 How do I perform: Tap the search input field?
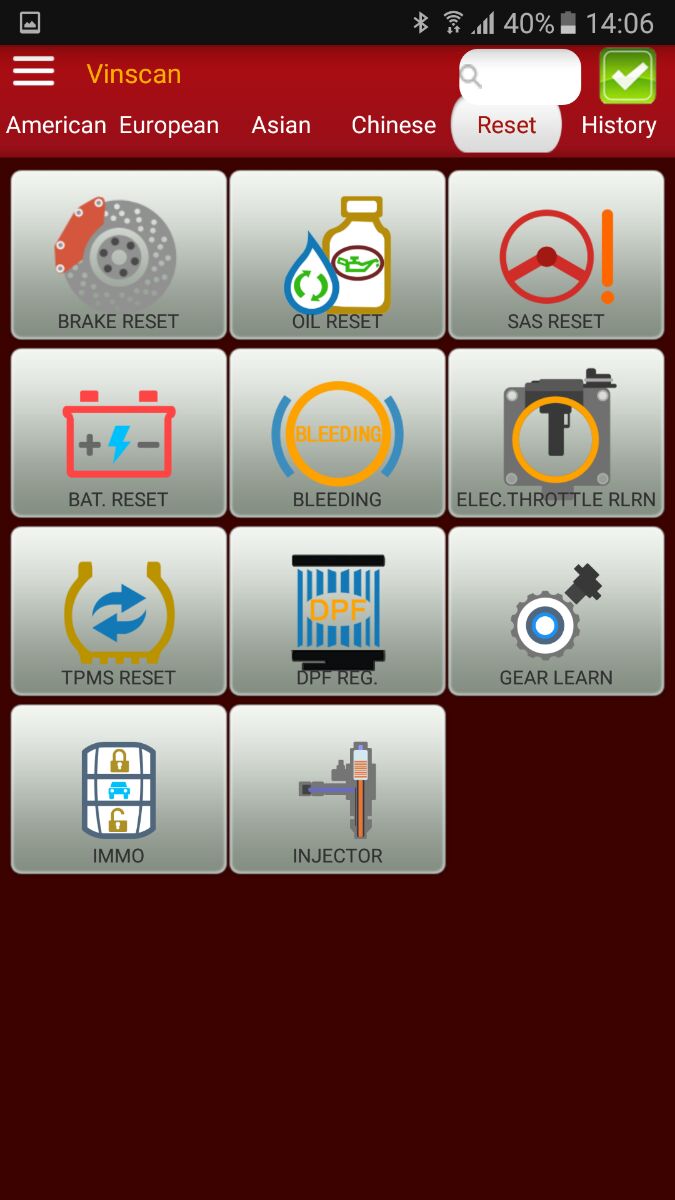click(520, 77)
